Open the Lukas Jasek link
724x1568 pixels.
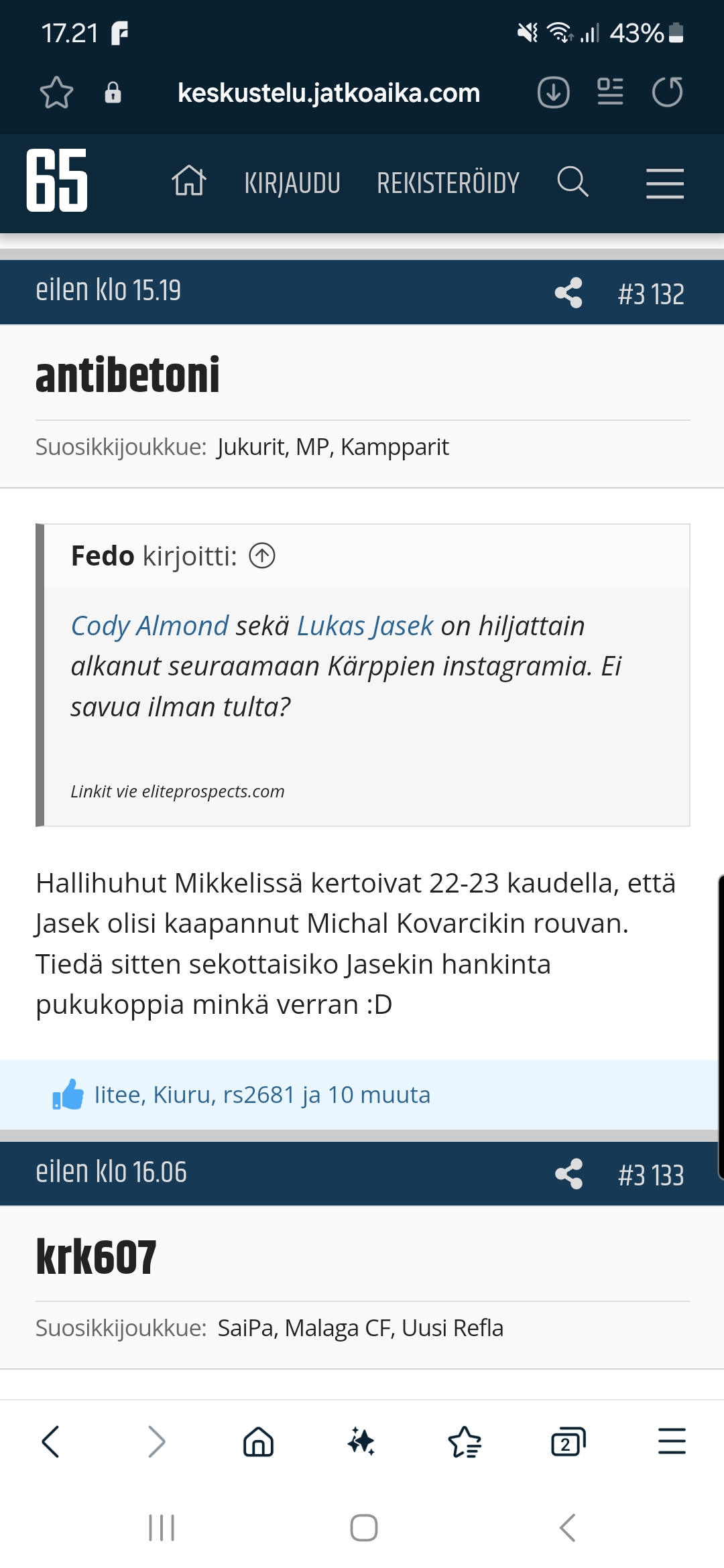pyautogui.click(x=365, y=626)
